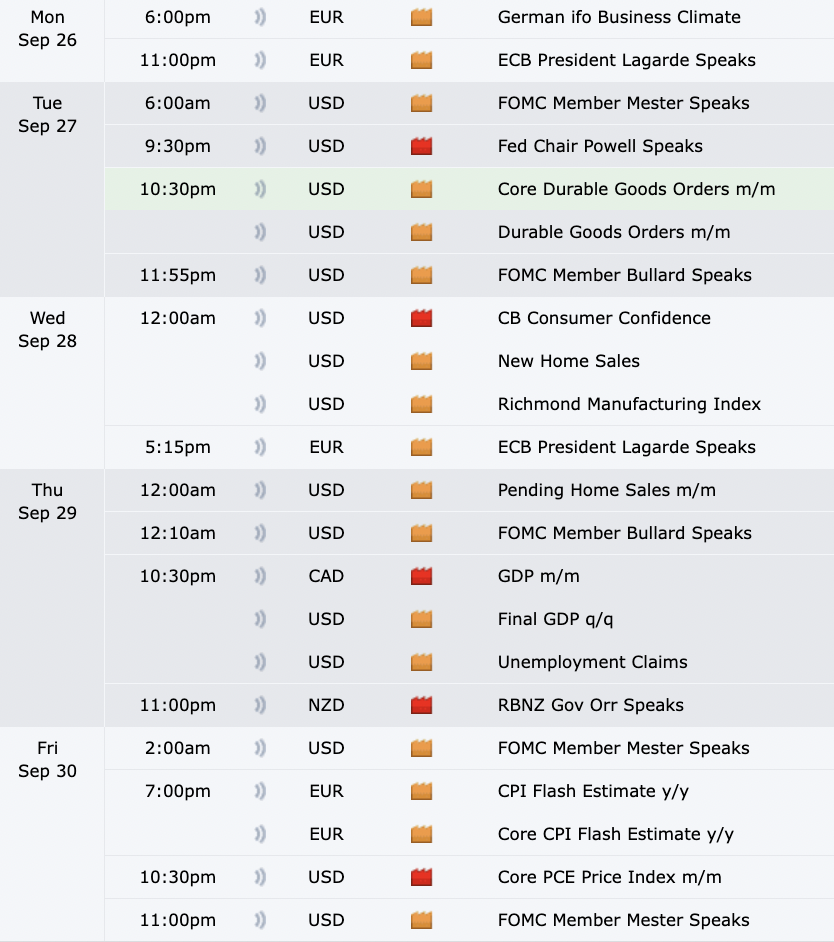Enable the alert for Core PCE Price Index m/m
Image resolution: width=834 pixels, height=942 pixels.
pyautogui.click(x=261, y=877)
